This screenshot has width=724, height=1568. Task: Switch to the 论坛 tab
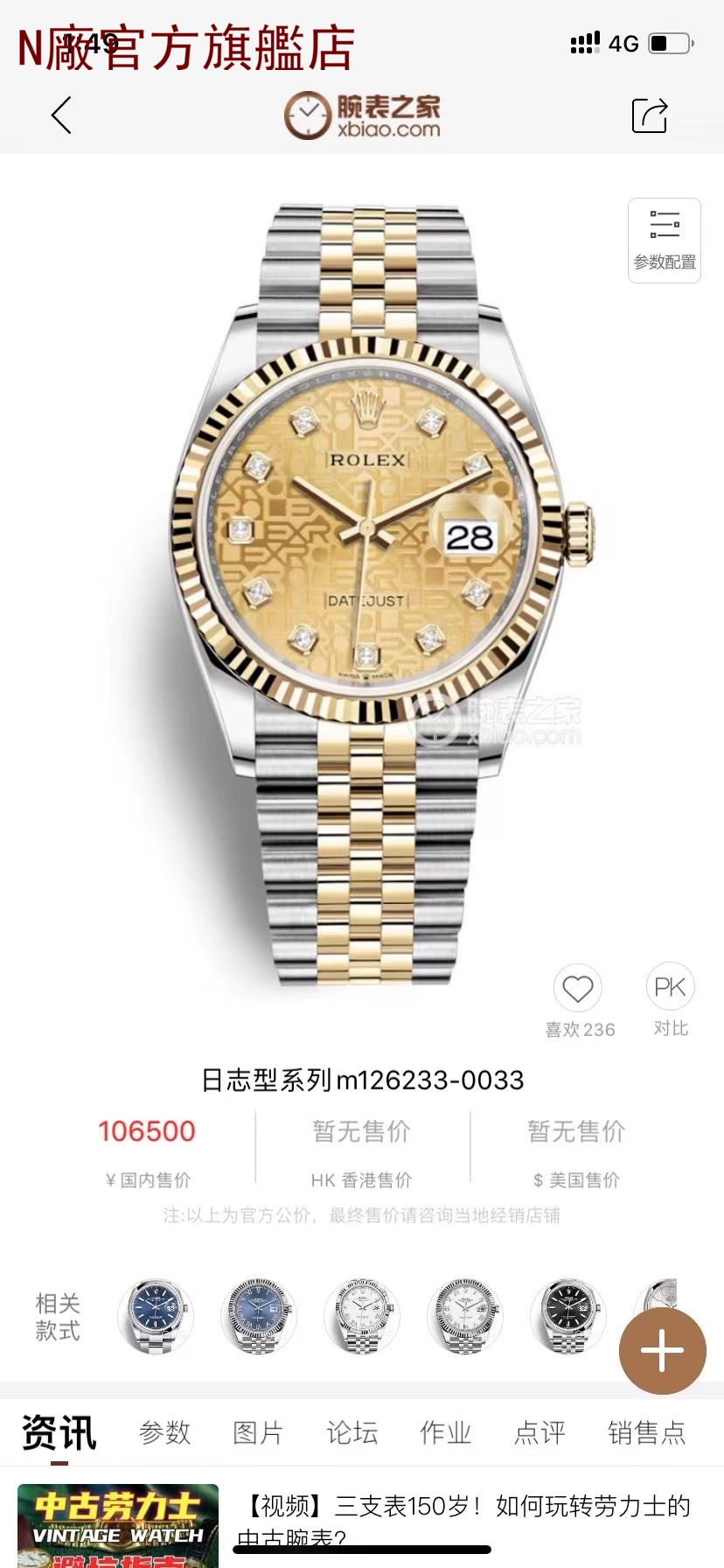pos(352,1432)
